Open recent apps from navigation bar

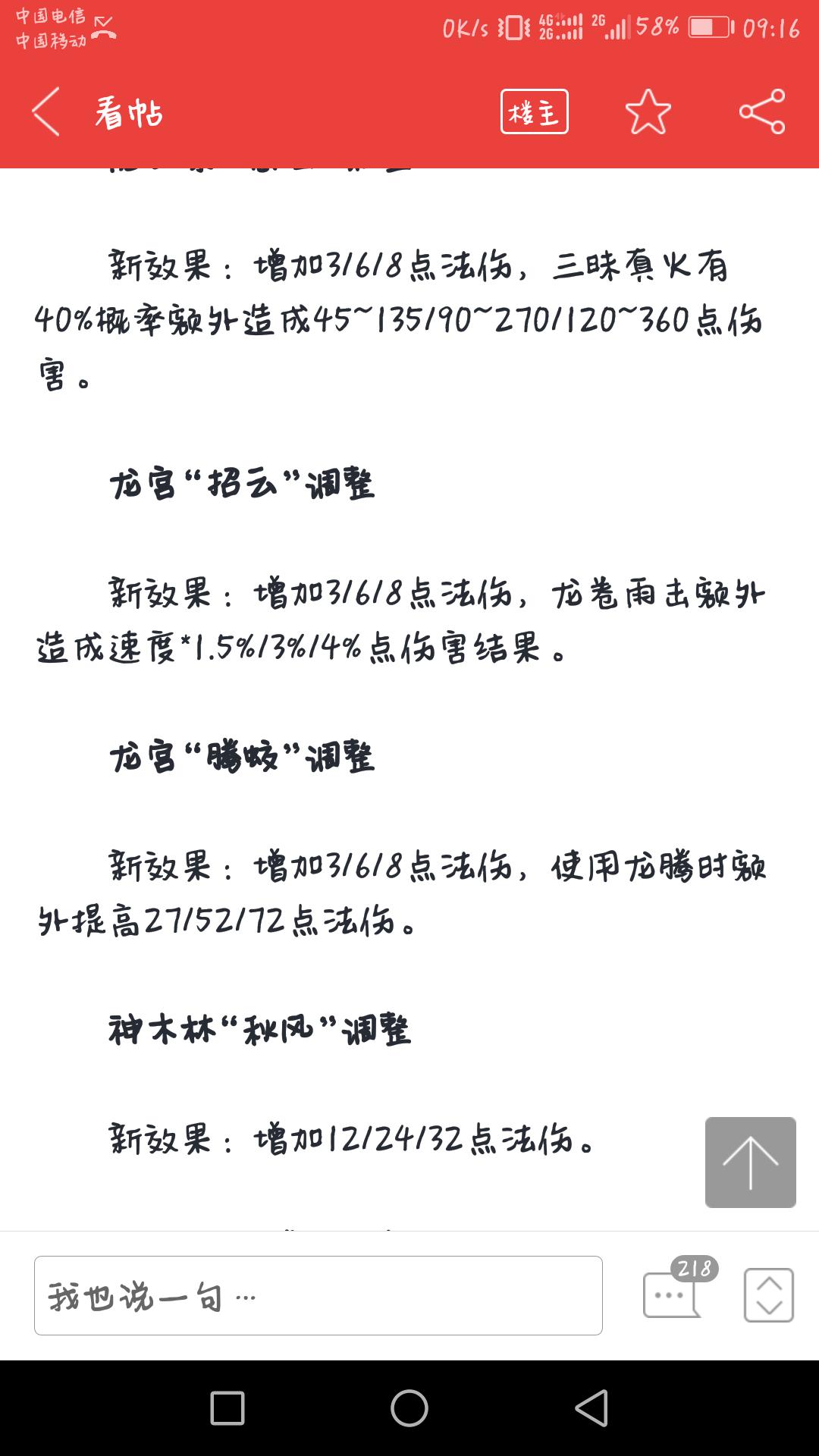[227, 1409]
